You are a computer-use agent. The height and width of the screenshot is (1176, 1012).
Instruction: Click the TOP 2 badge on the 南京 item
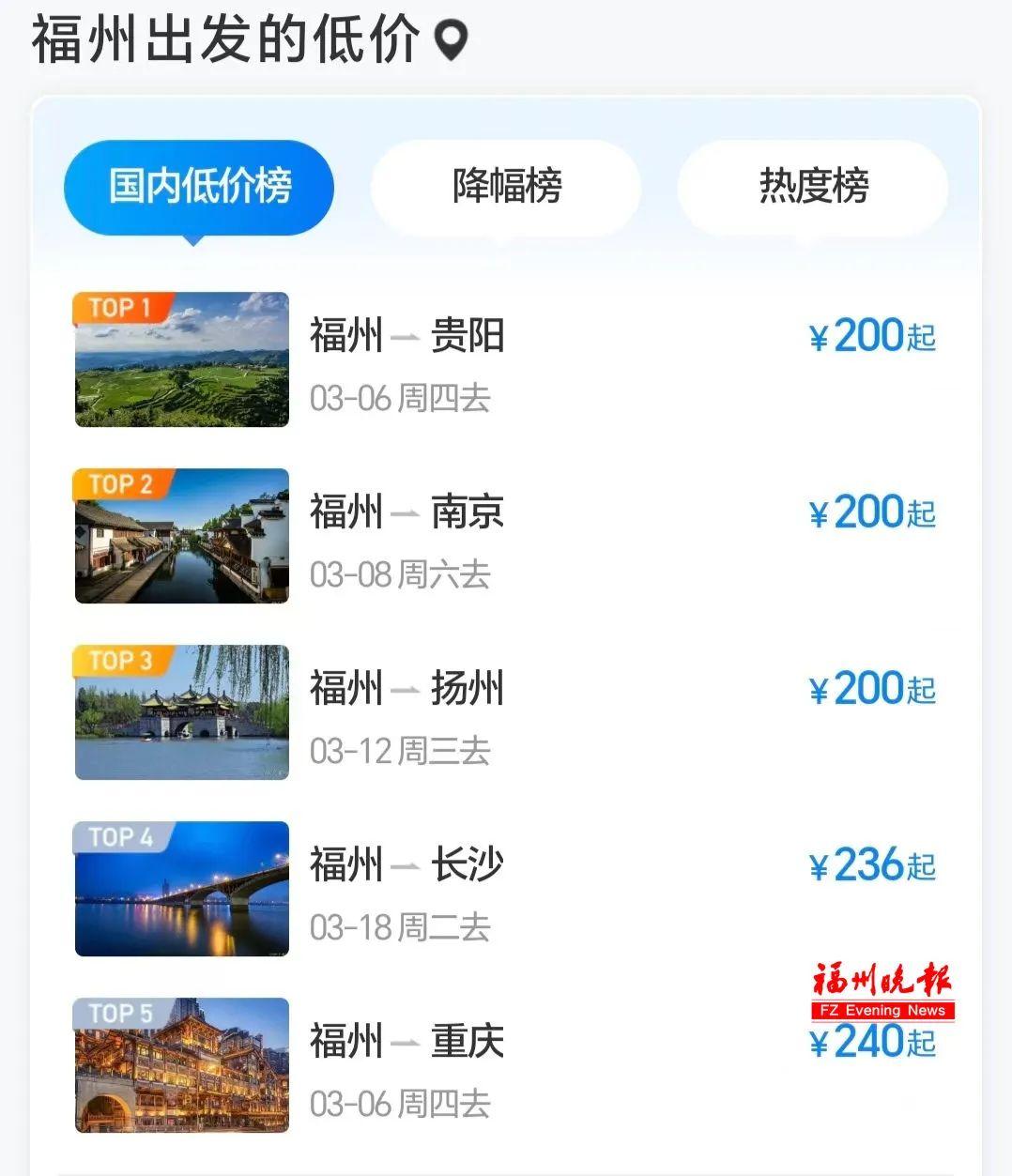point(117,483)
